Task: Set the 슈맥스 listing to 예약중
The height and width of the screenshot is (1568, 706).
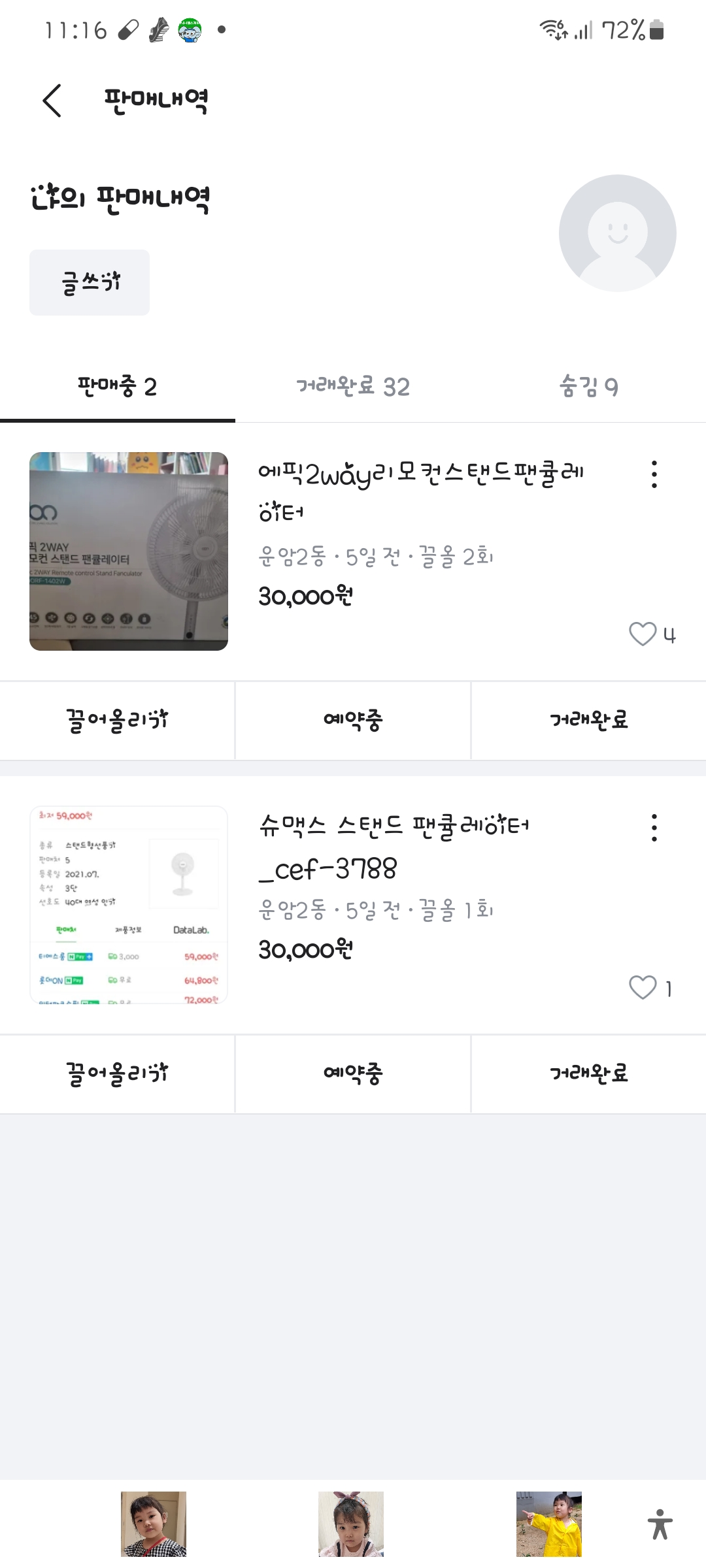Action: 353,1073
